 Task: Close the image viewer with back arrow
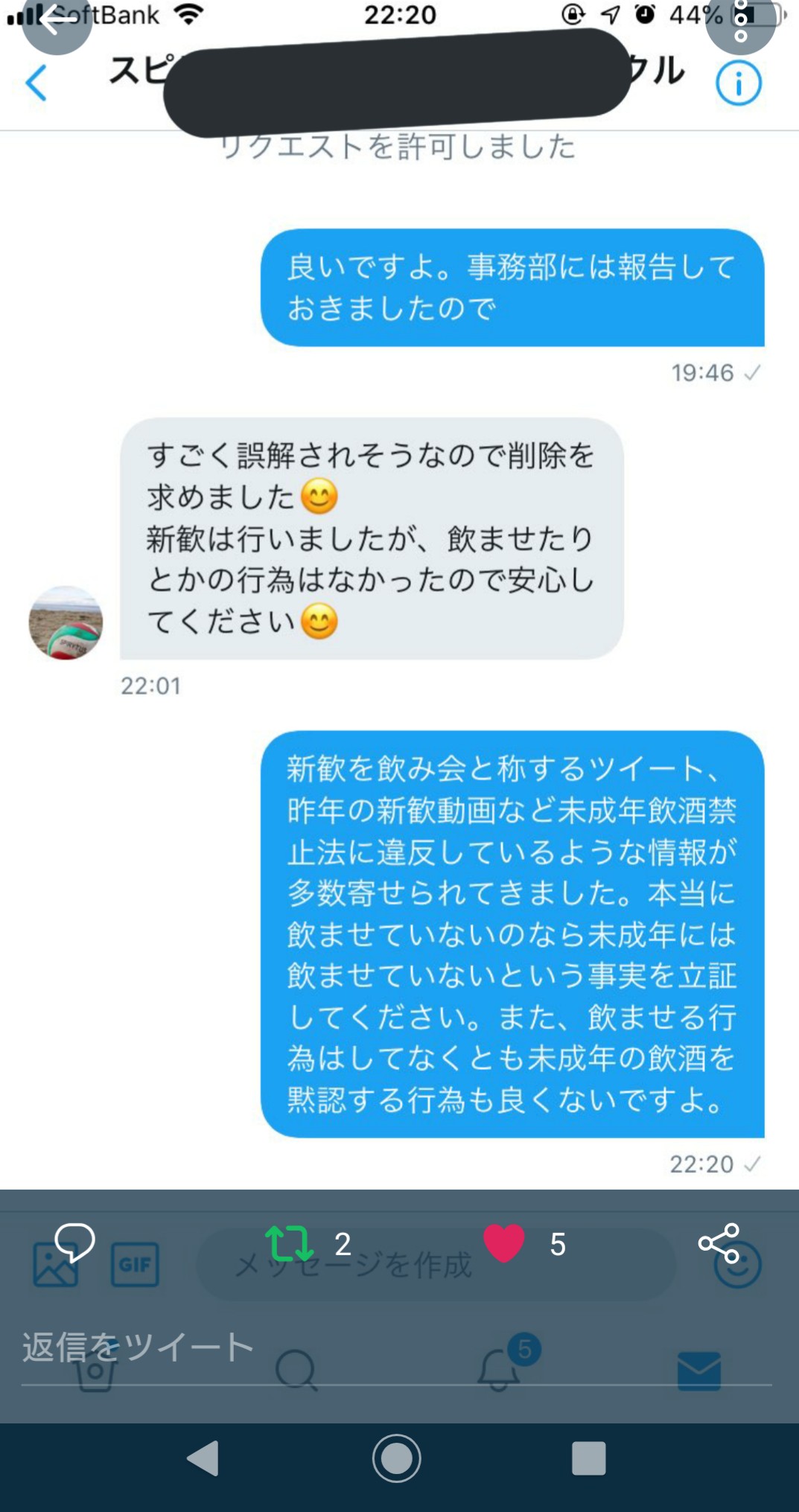point(56,21)
